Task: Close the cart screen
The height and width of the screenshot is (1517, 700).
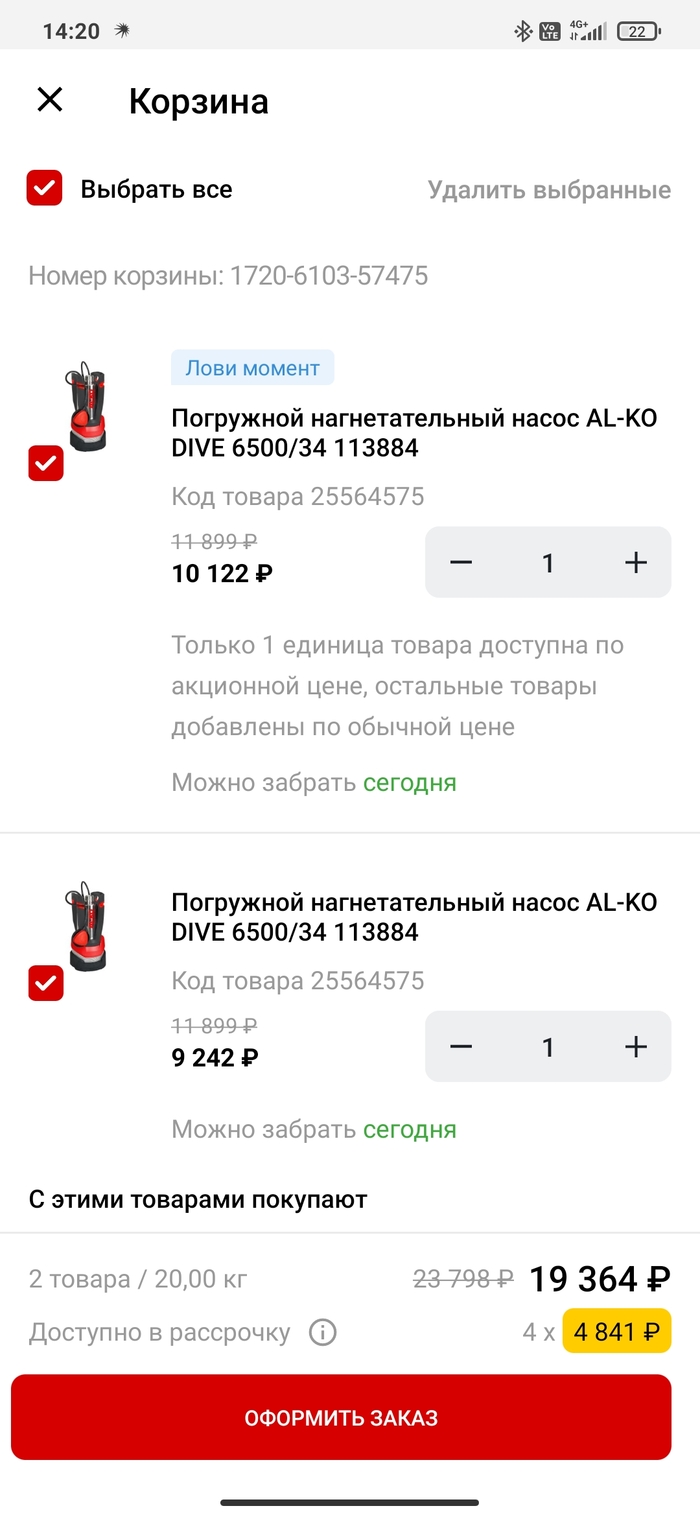Action: coord(49,100)
